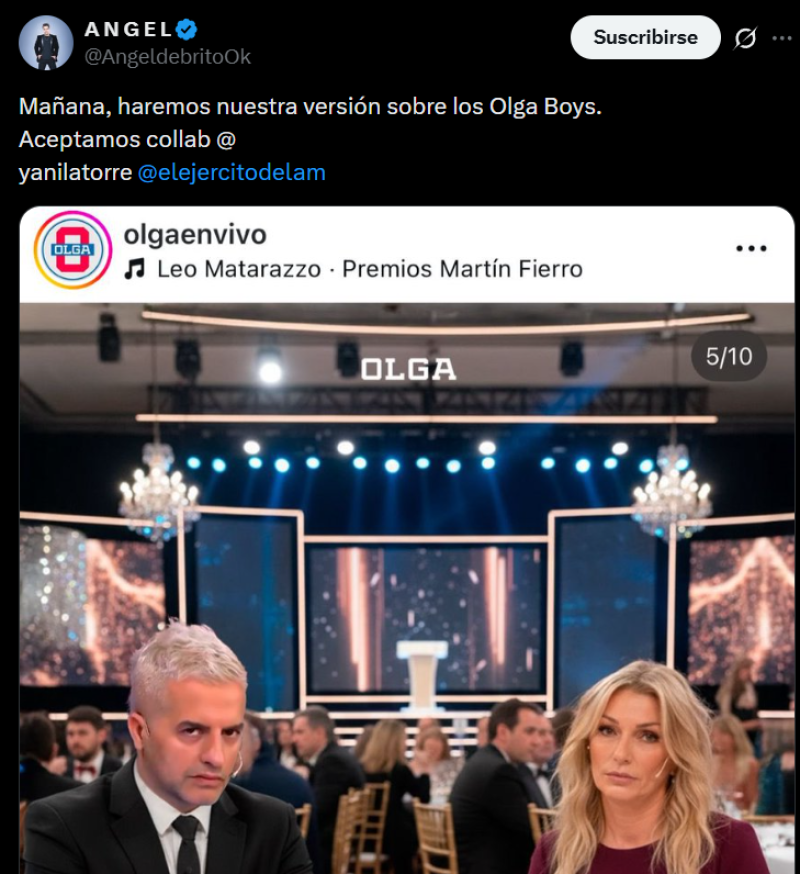Visit the @AngeldebritoOk profile handle
The width and height of the screenshot is (800, 874).
(168, 57)
